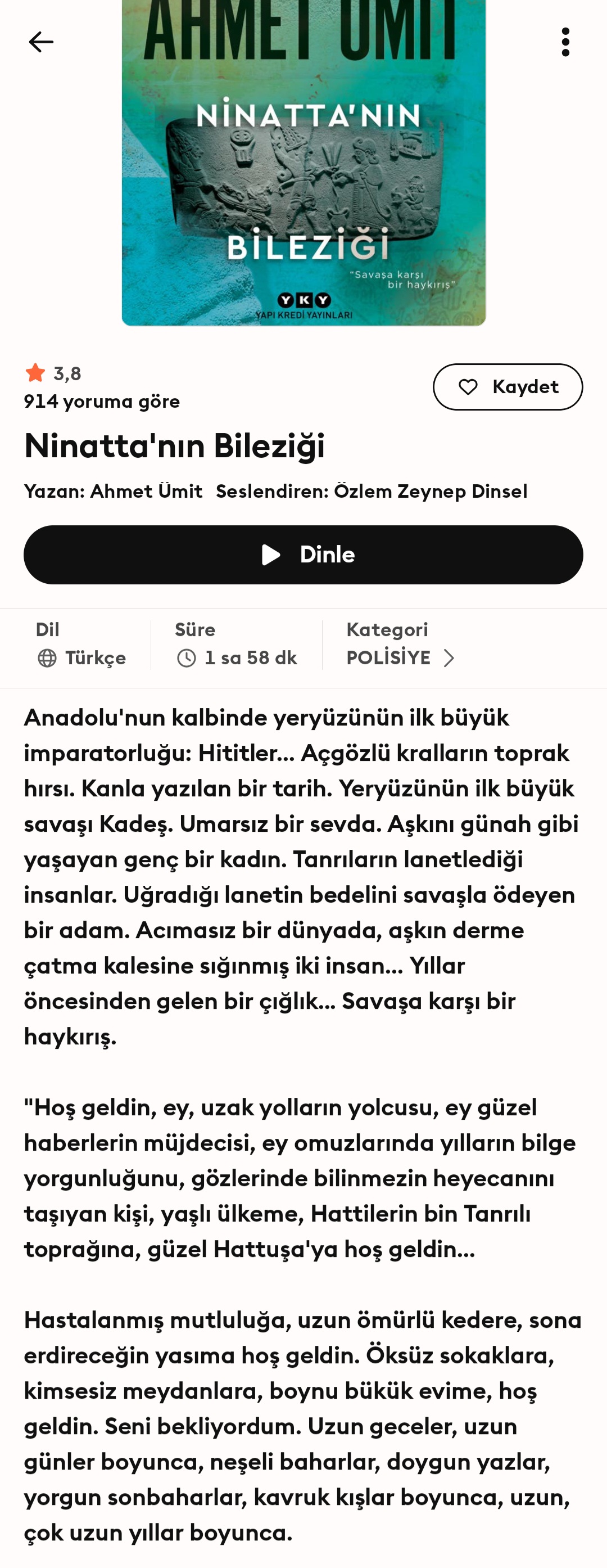Open the POLİSİYE category

(x=401, y=657)
